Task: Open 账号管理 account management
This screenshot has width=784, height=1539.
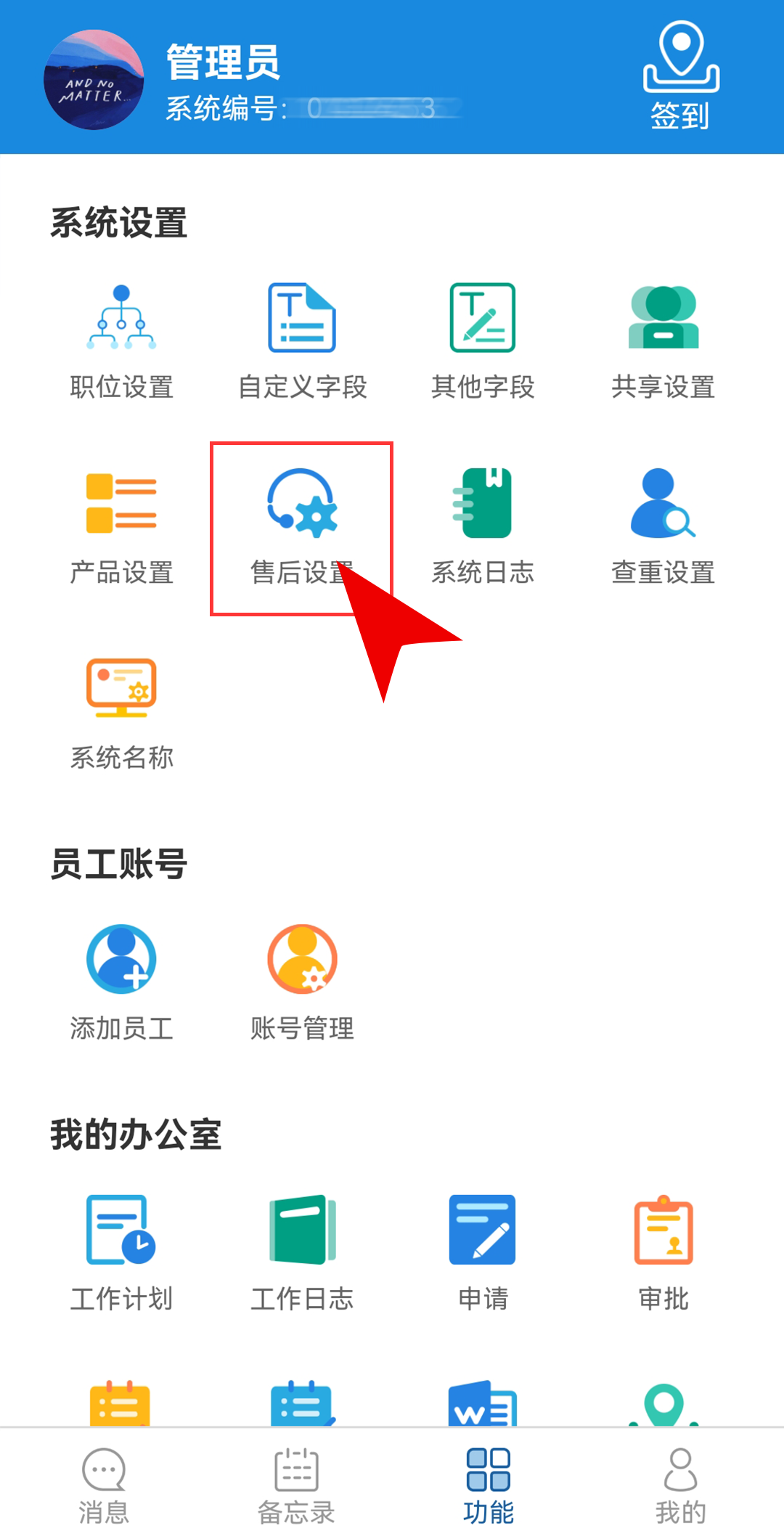Action: pyautogui.click(x=302, y=981)
